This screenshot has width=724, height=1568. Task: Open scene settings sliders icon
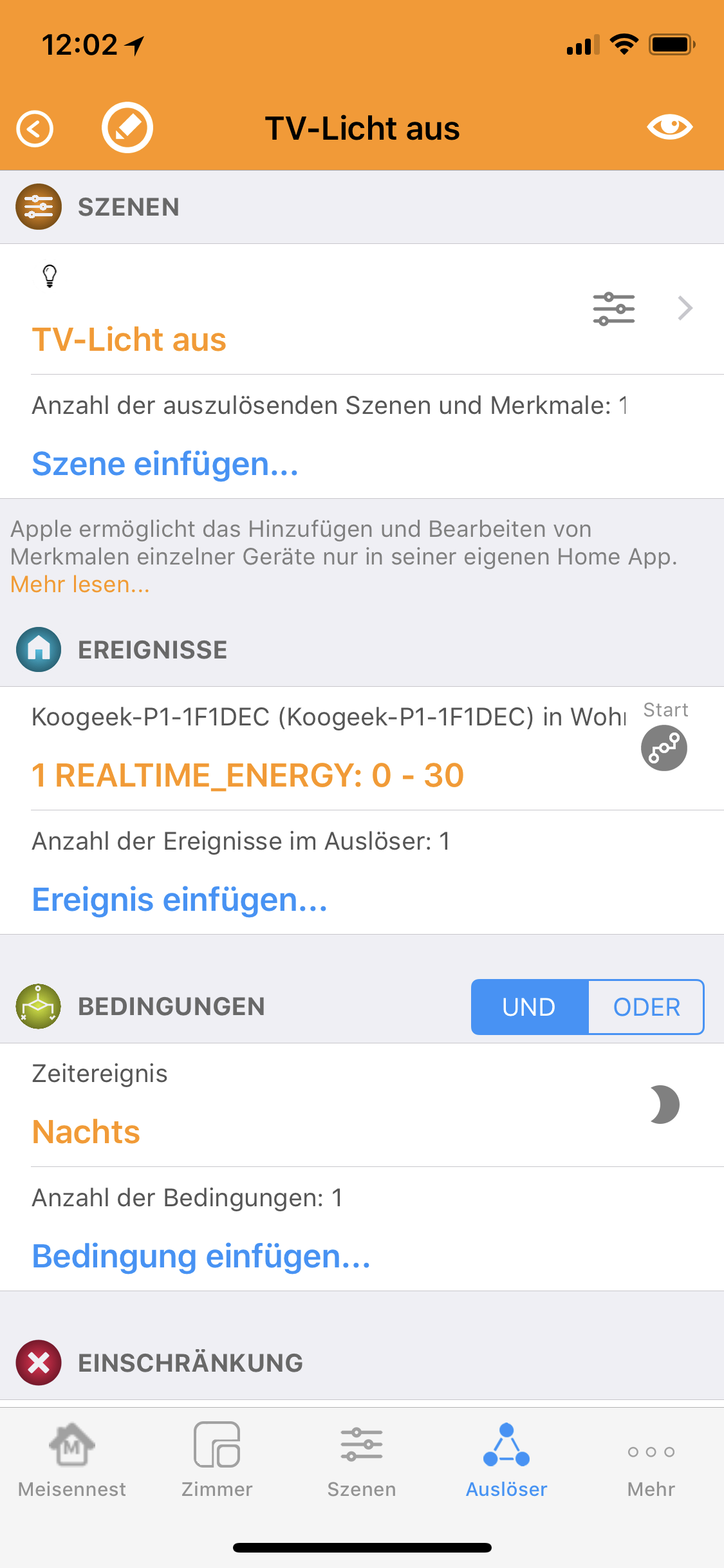(613, 309)
